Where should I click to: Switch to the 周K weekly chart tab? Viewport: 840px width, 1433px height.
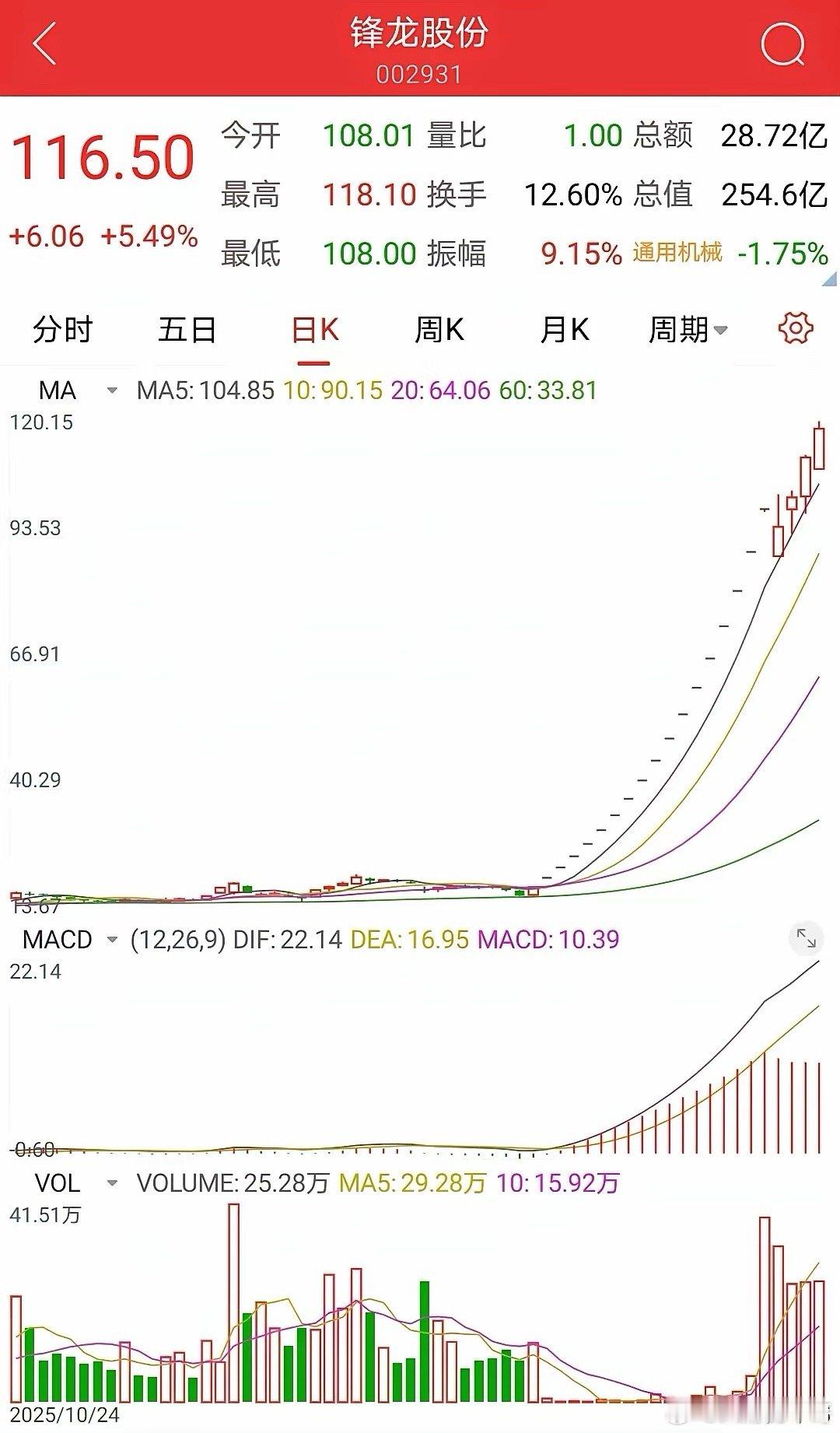point(439,330)
